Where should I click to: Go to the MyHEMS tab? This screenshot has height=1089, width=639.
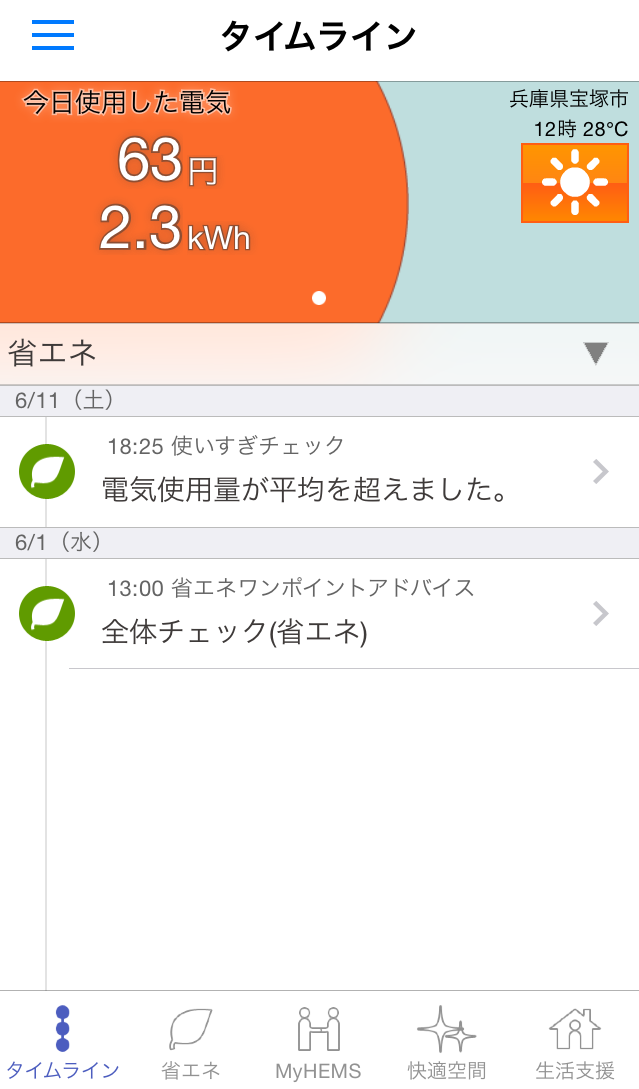[318, 1042]
